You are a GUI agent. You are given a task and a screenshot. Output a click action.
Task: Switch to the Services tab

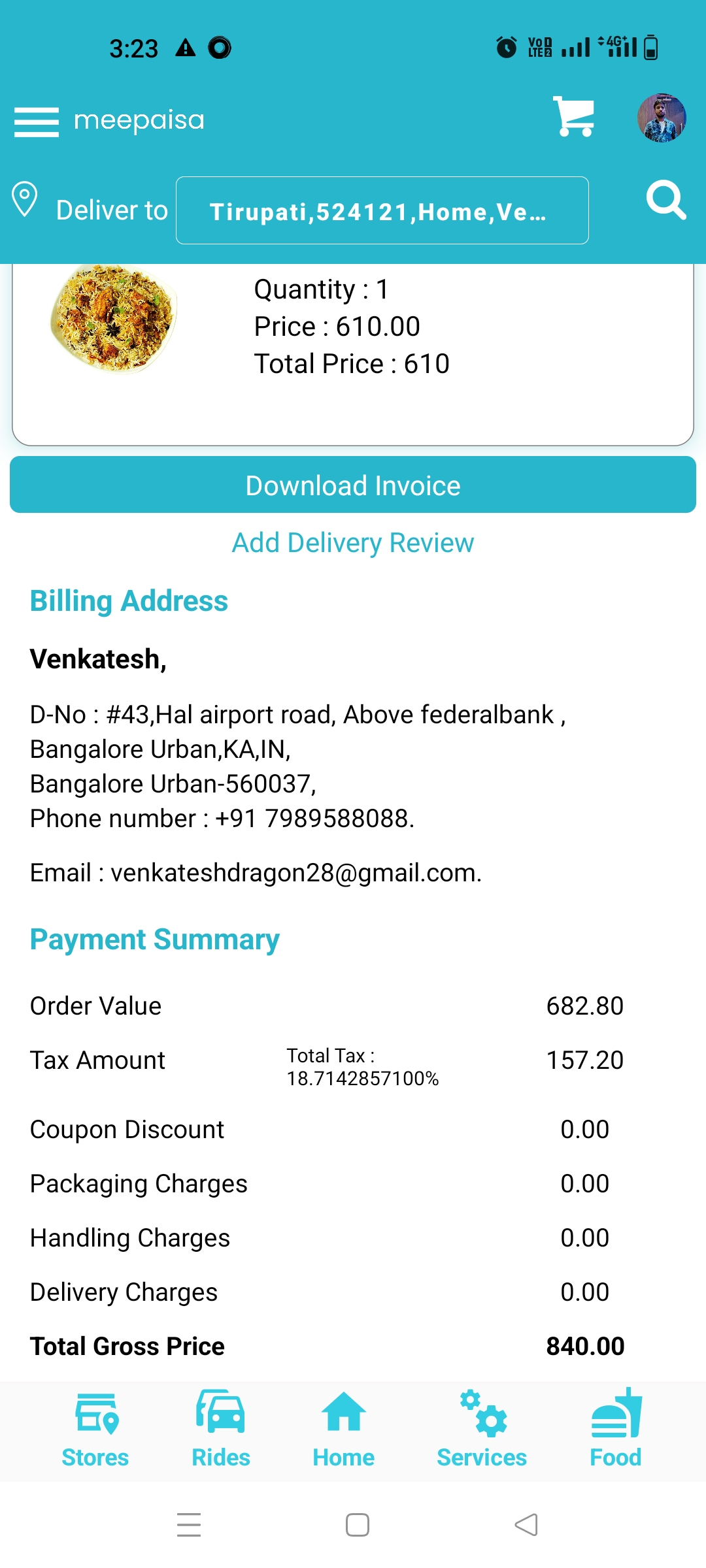click(x=482, y=1430)
